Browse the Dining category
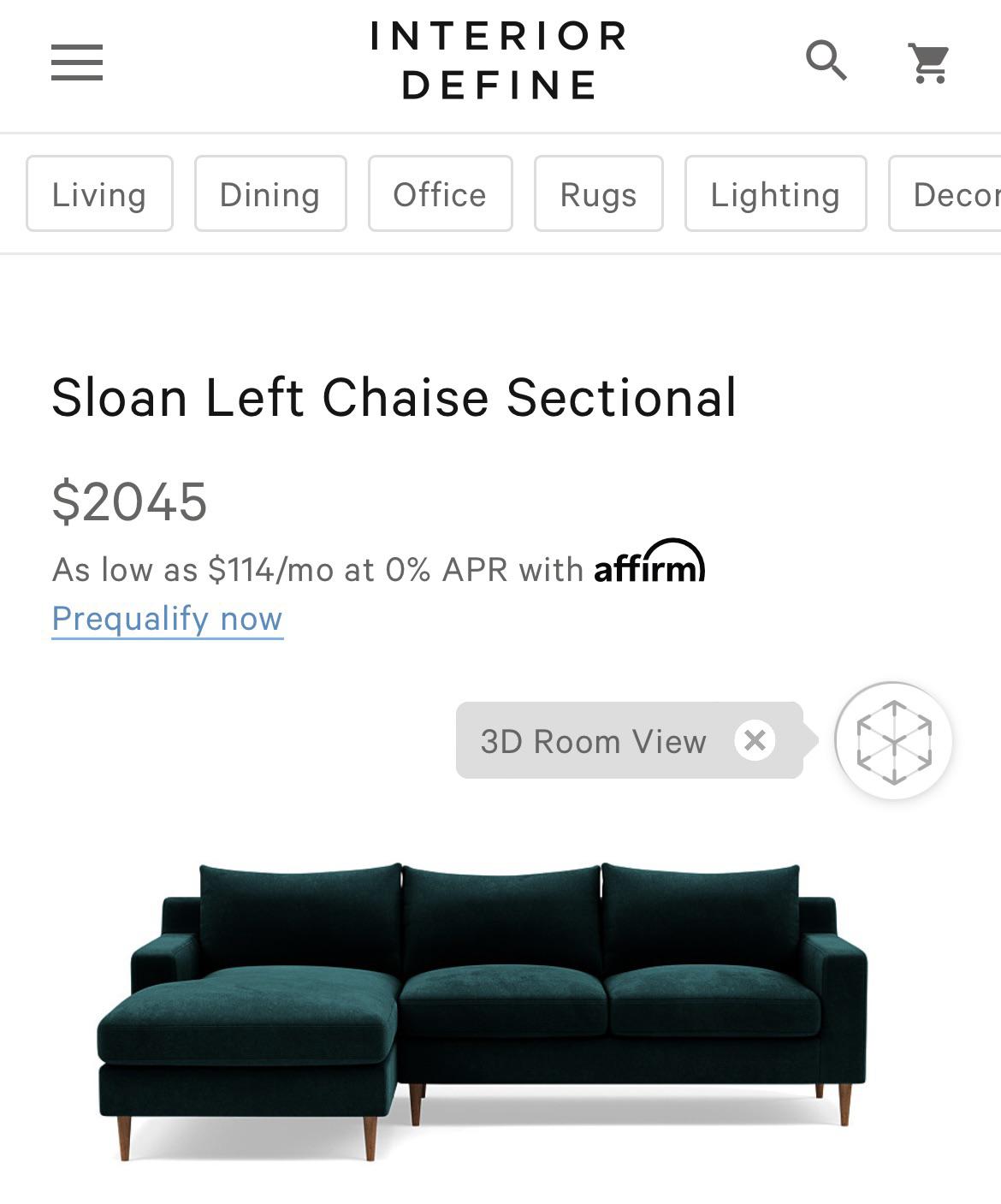The image size is (1001, 1204). pos(270,194)
